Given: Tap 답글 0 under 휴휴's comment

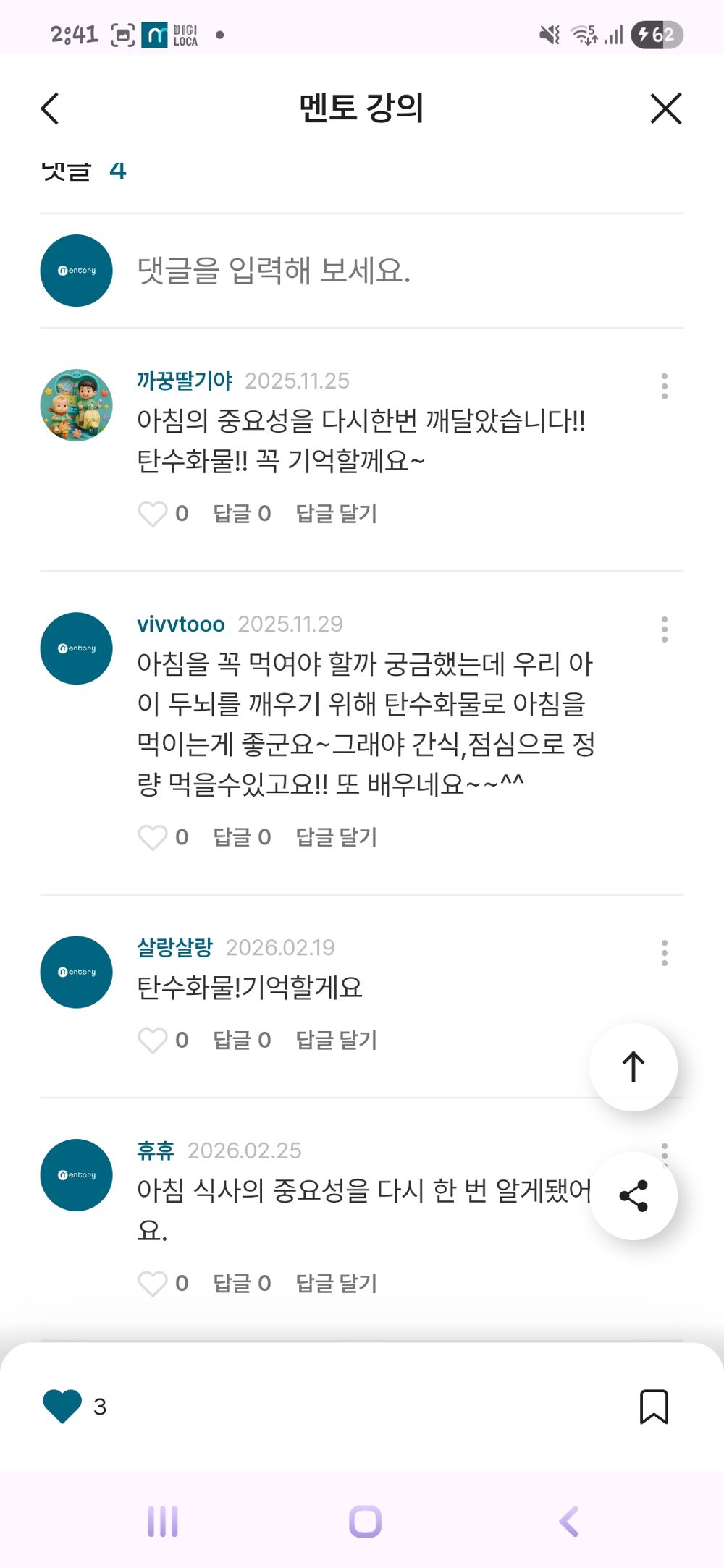Looking at the screenshot, I should point(241,1284).
